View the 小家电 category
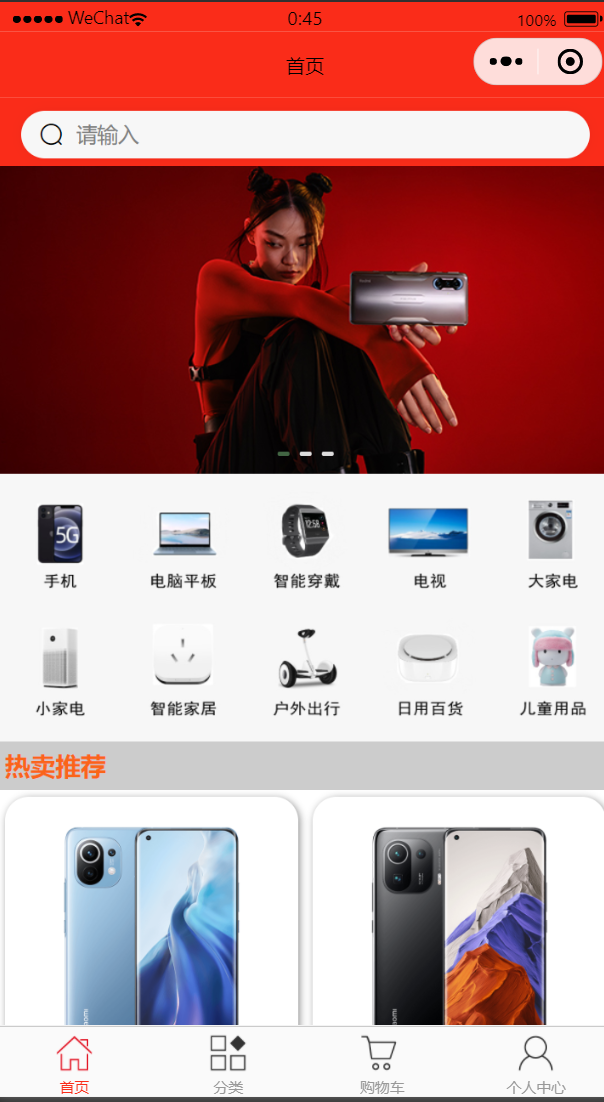This screenshot has width=604, height=1102. [60, 671]
